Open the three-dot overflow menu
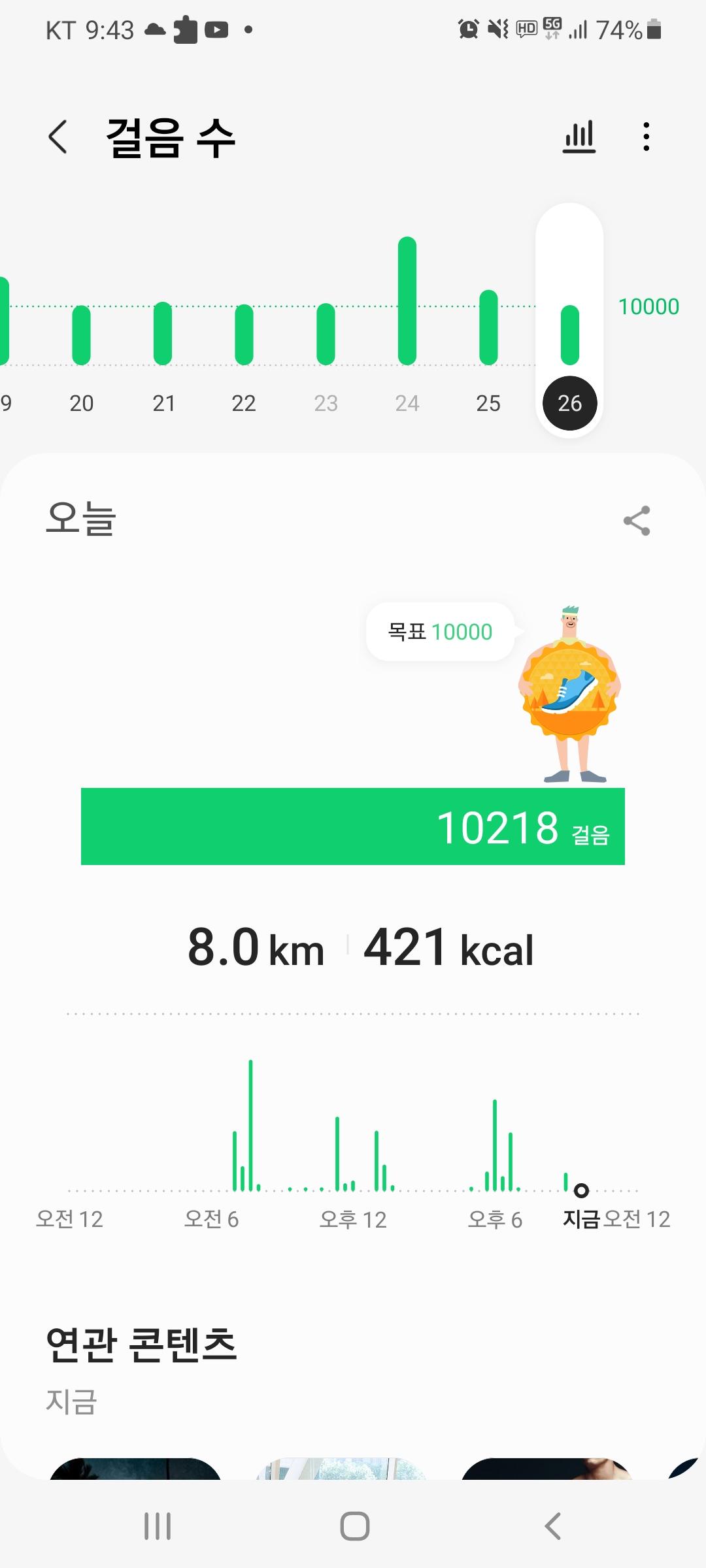Viewport: 706px width, 1568px height. [646, 137]
